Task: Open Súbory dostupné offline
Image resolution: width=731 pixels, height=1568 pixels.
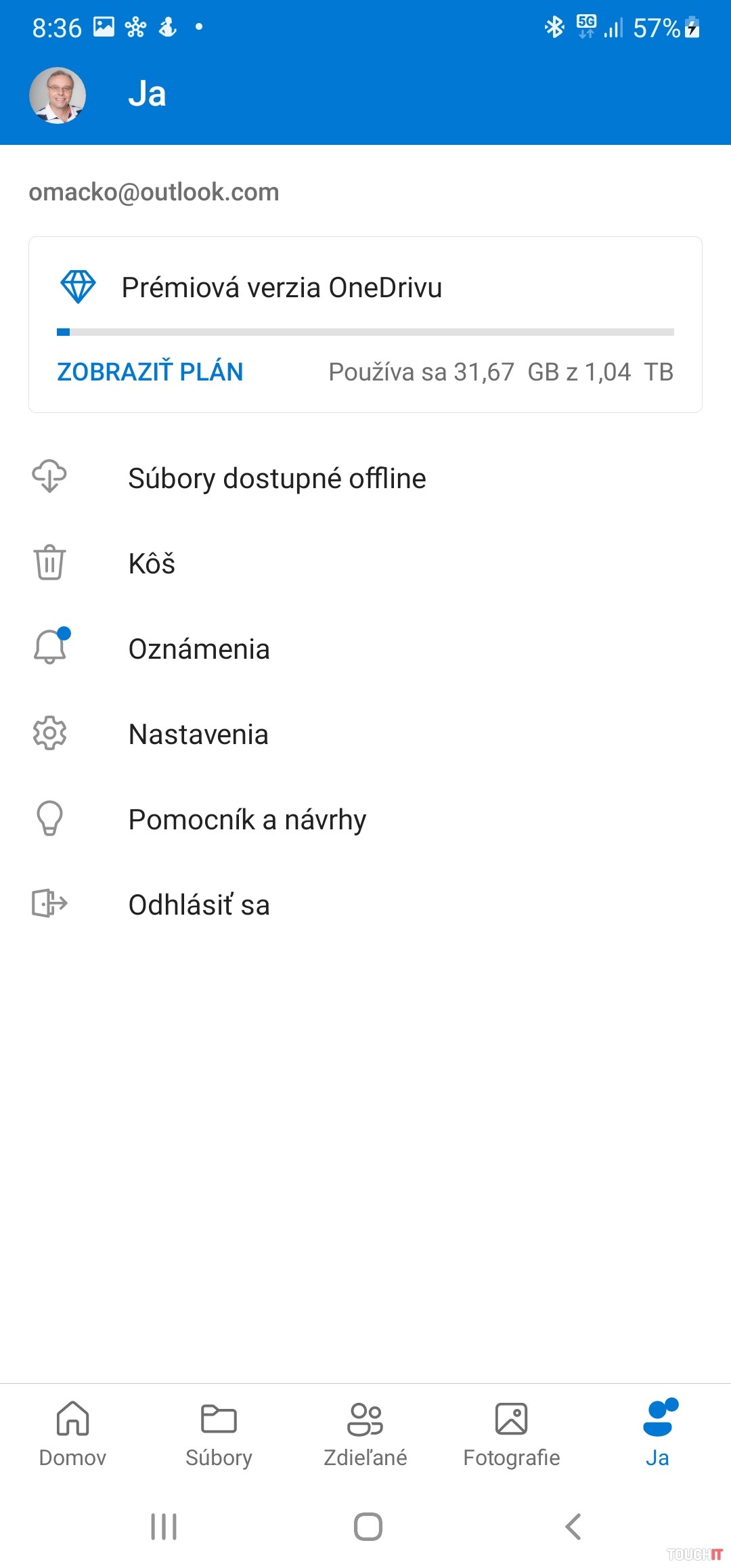Action: tap(277, 479)
